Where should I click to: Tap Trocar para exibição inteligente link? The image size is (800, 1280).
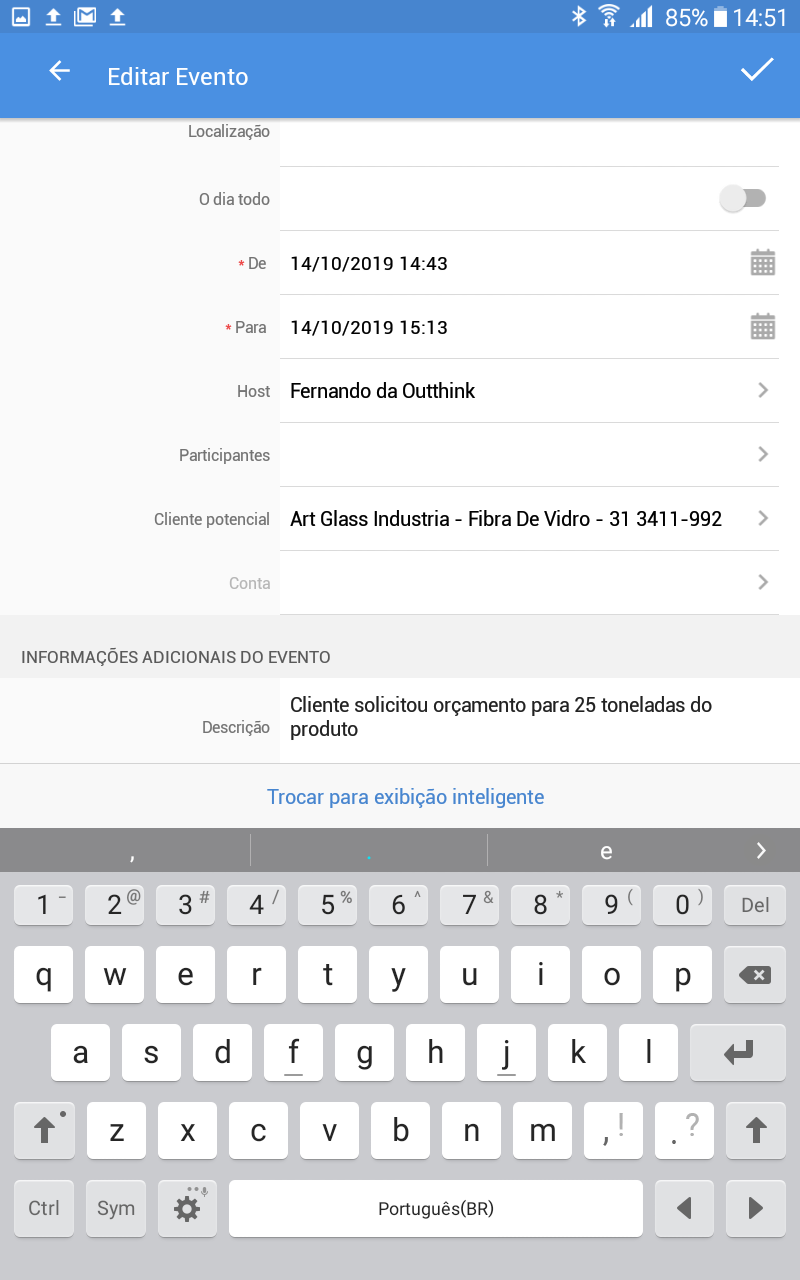pos(405,797)
